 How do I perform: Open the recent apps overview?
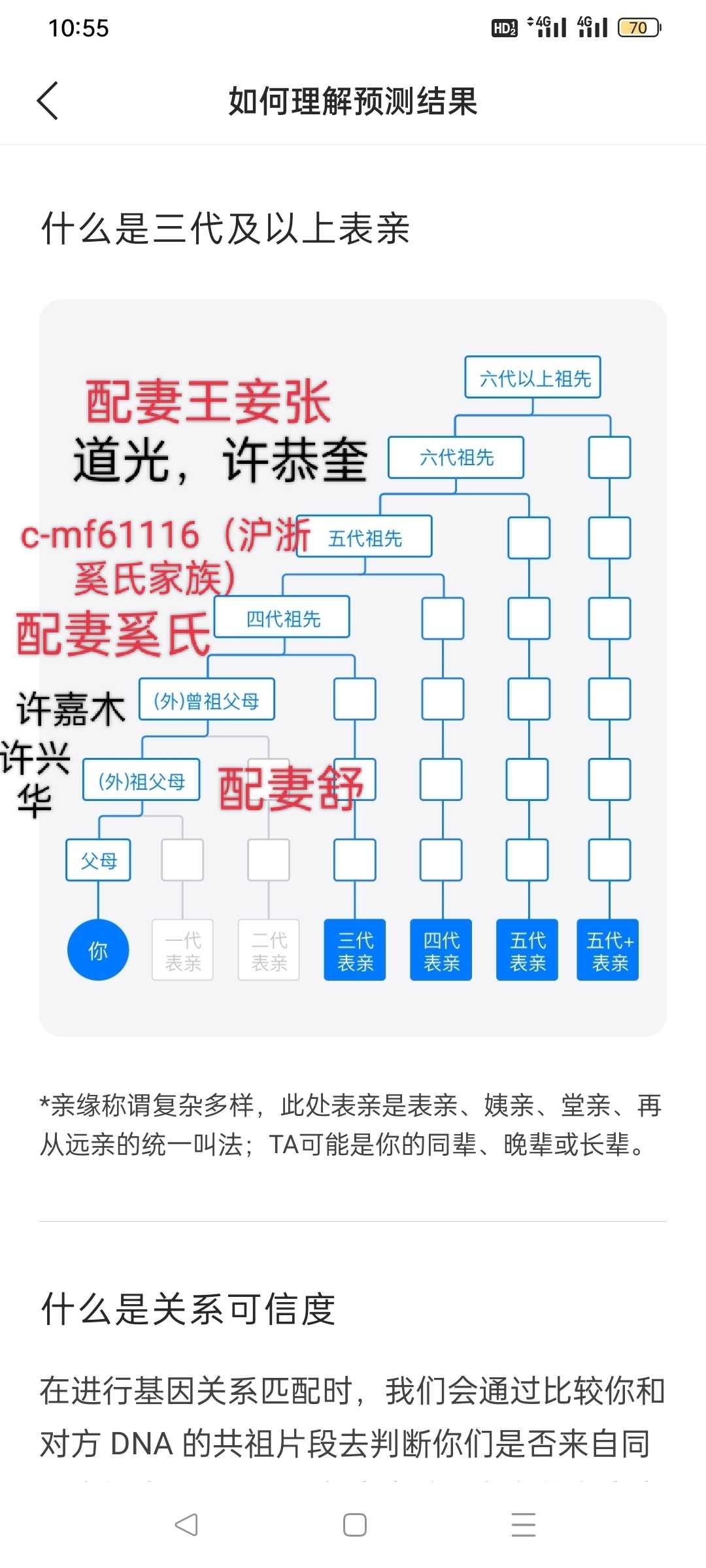pyautogui.click(x=523, y=1525)
